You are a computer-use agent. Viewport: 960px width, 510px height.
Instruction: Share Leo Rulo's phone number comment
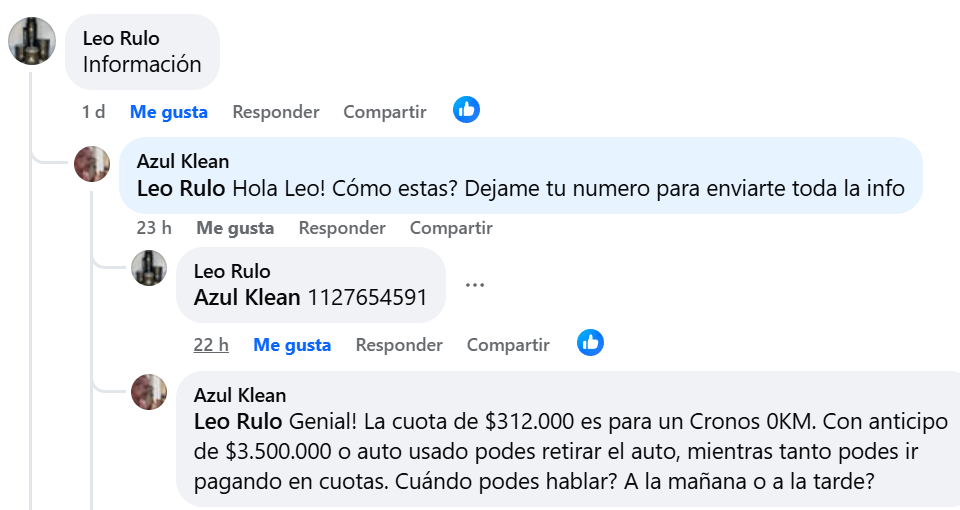pos(508,345)
